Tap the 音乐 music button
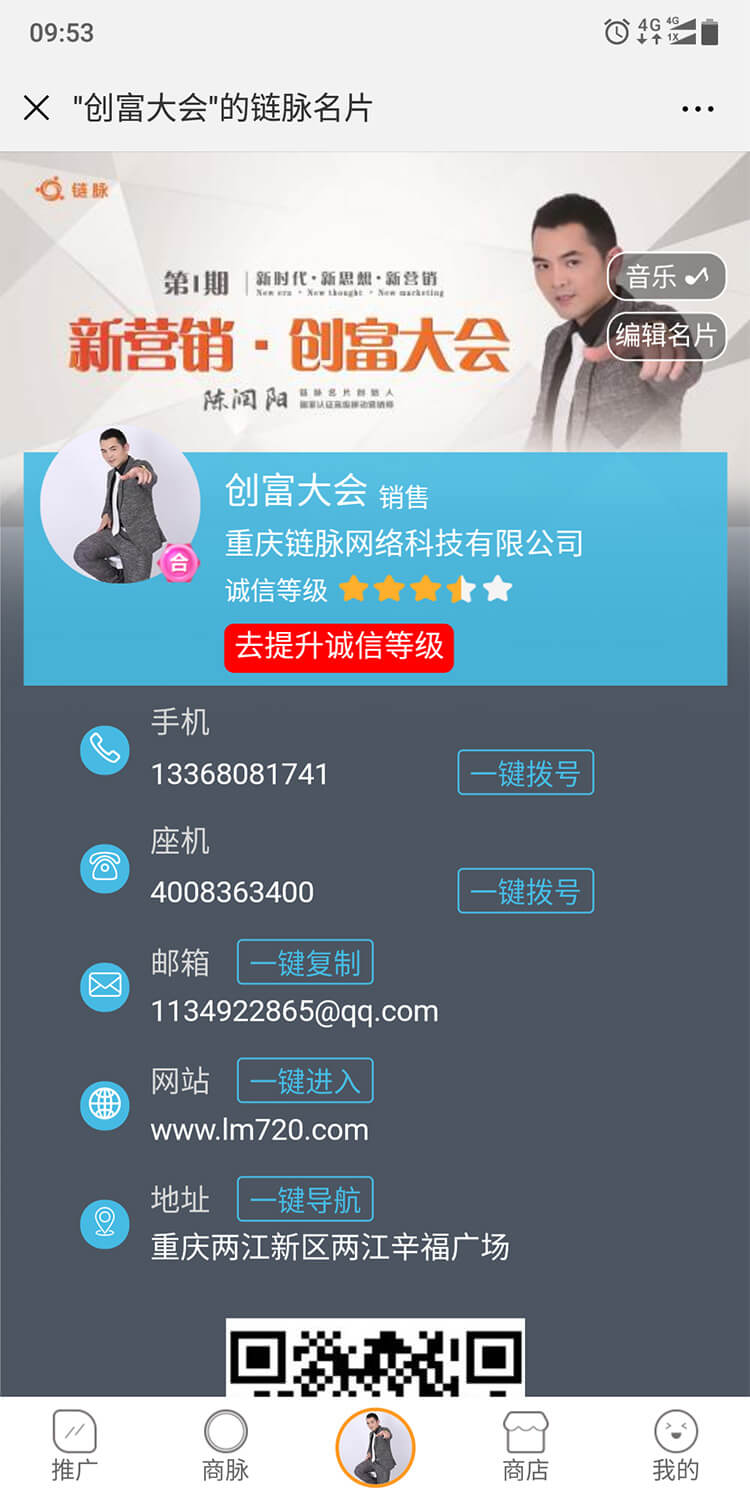The image size is (750, 1494). coord(666,276)
